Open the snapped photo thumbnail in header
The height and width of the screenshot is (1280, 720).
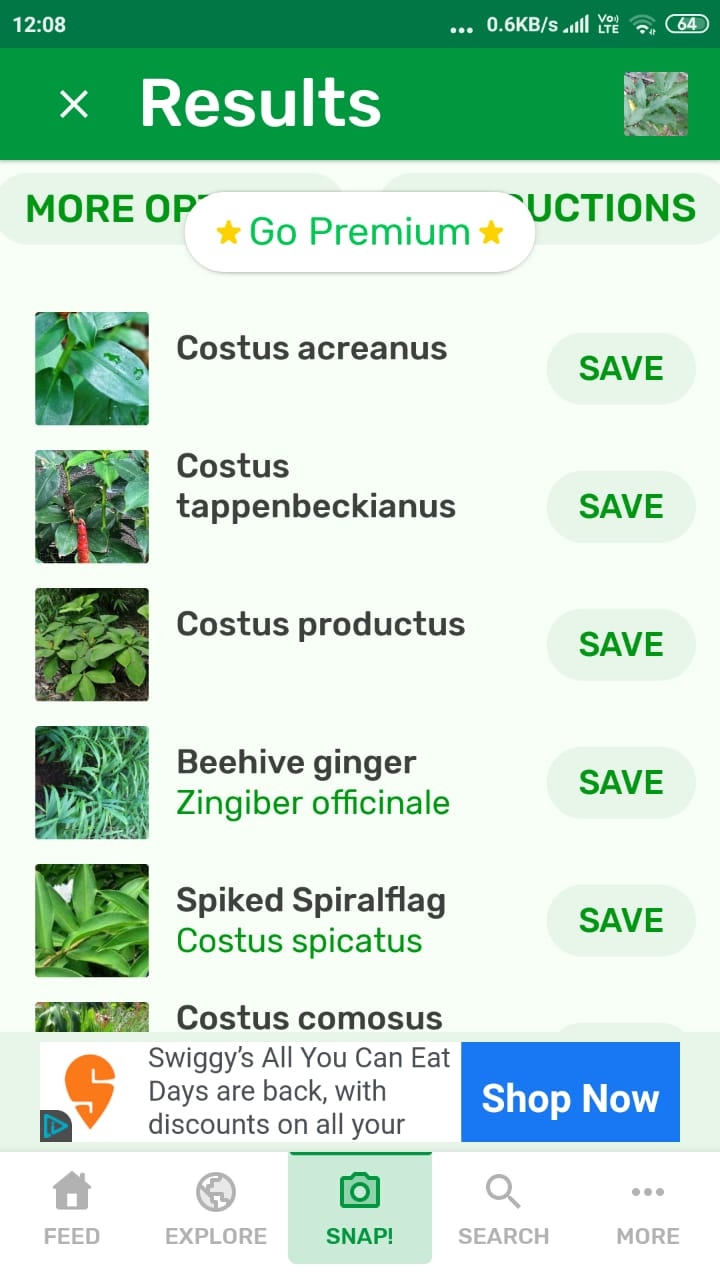coord(655,104)
